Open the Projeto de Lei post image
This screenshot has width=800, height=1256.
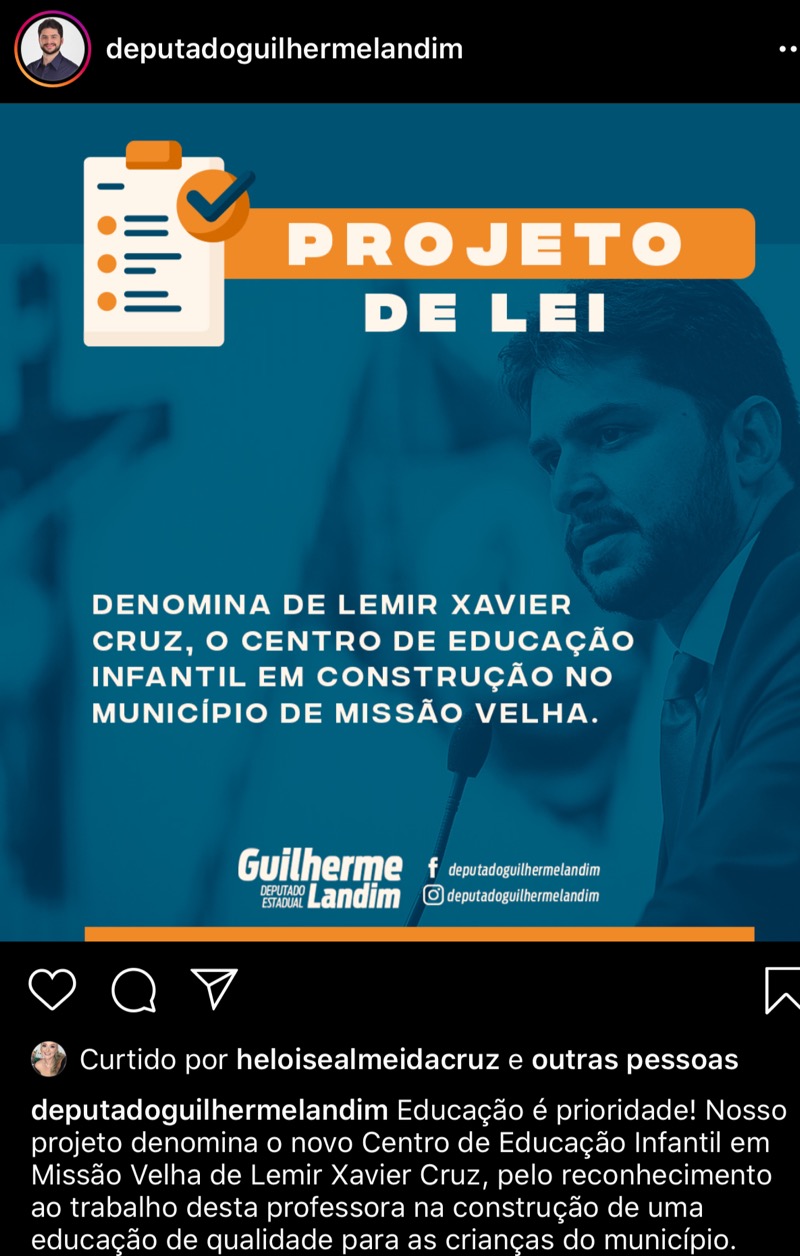(400, 520)
